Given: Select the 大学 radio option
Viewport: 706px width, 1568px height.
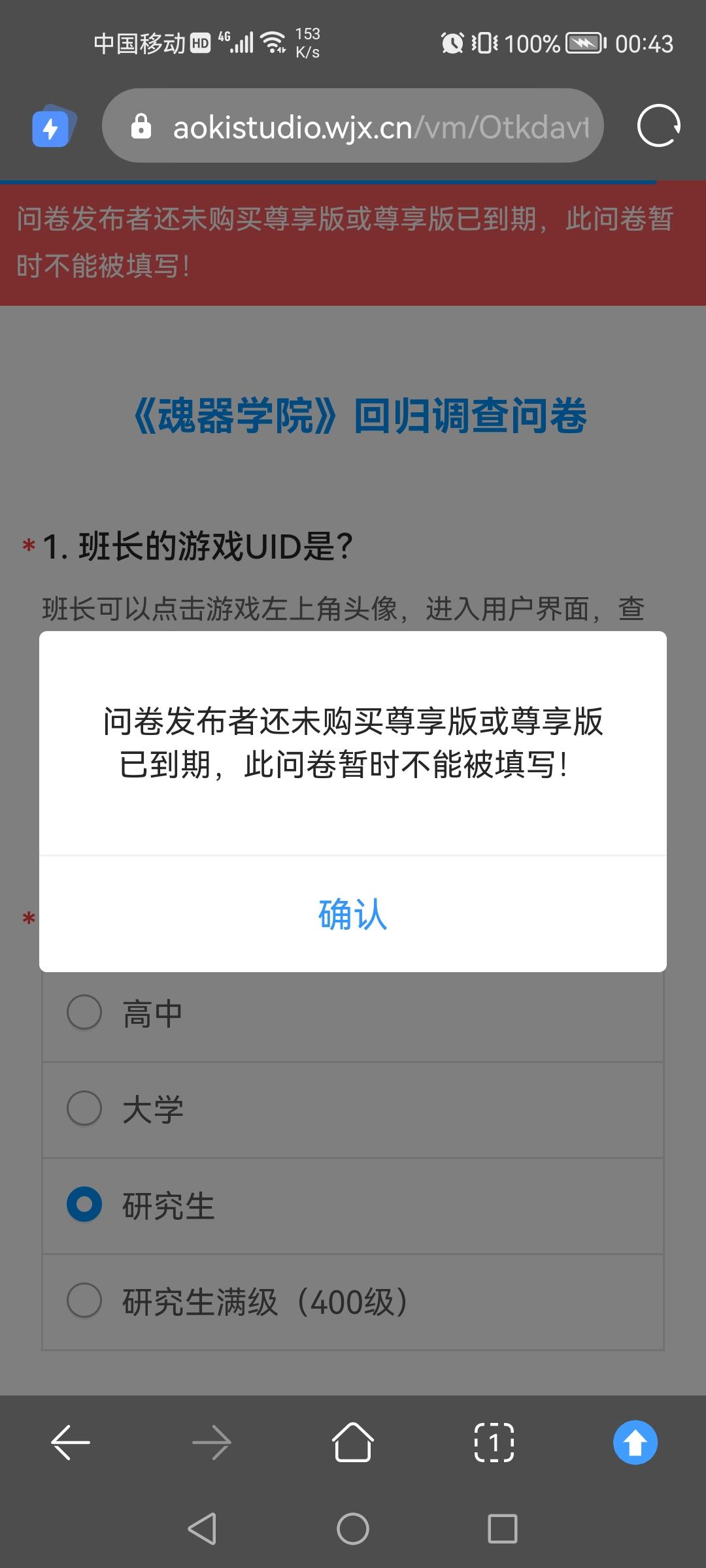Looking at the screenshot, I should tap(84, 1109).
